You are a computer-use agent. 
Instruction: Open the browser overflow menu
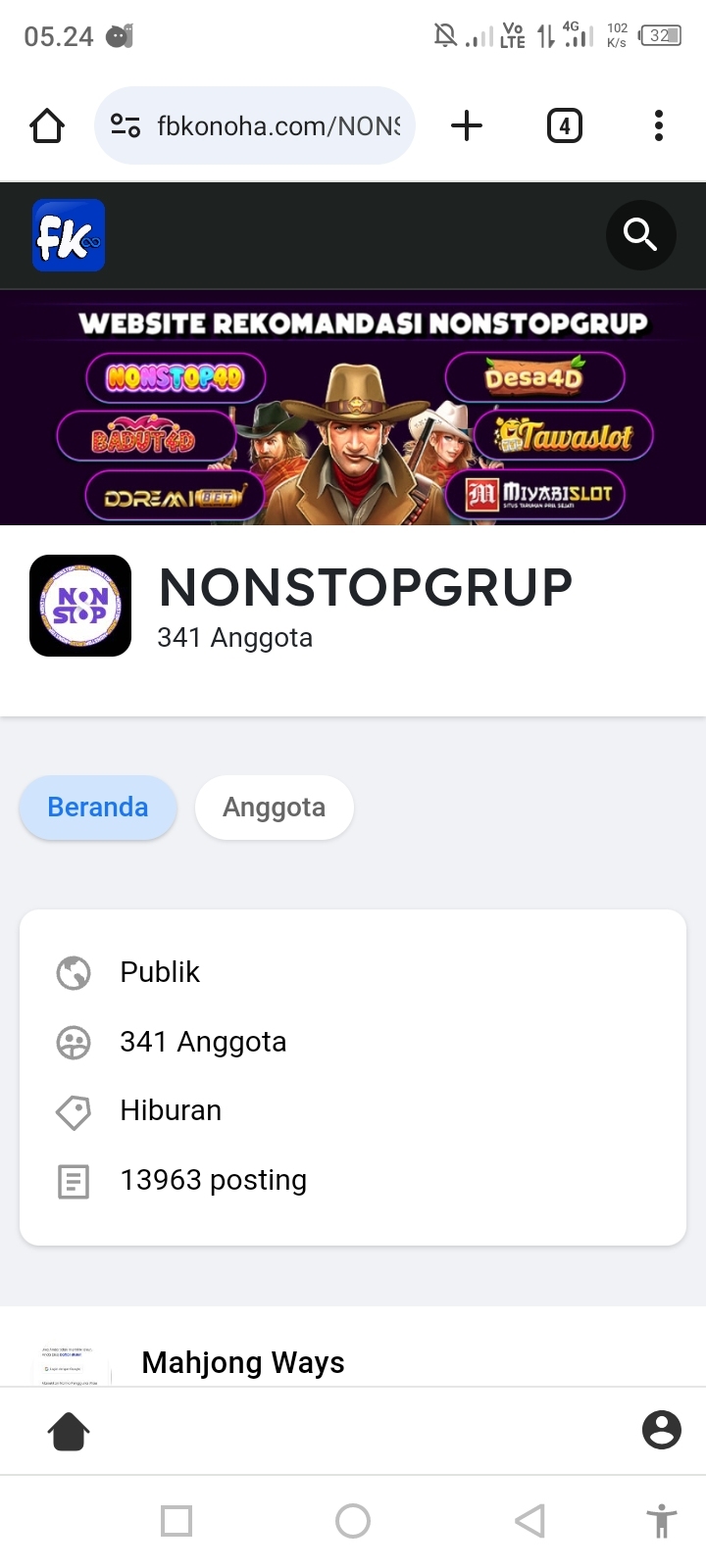click(658, 125)
